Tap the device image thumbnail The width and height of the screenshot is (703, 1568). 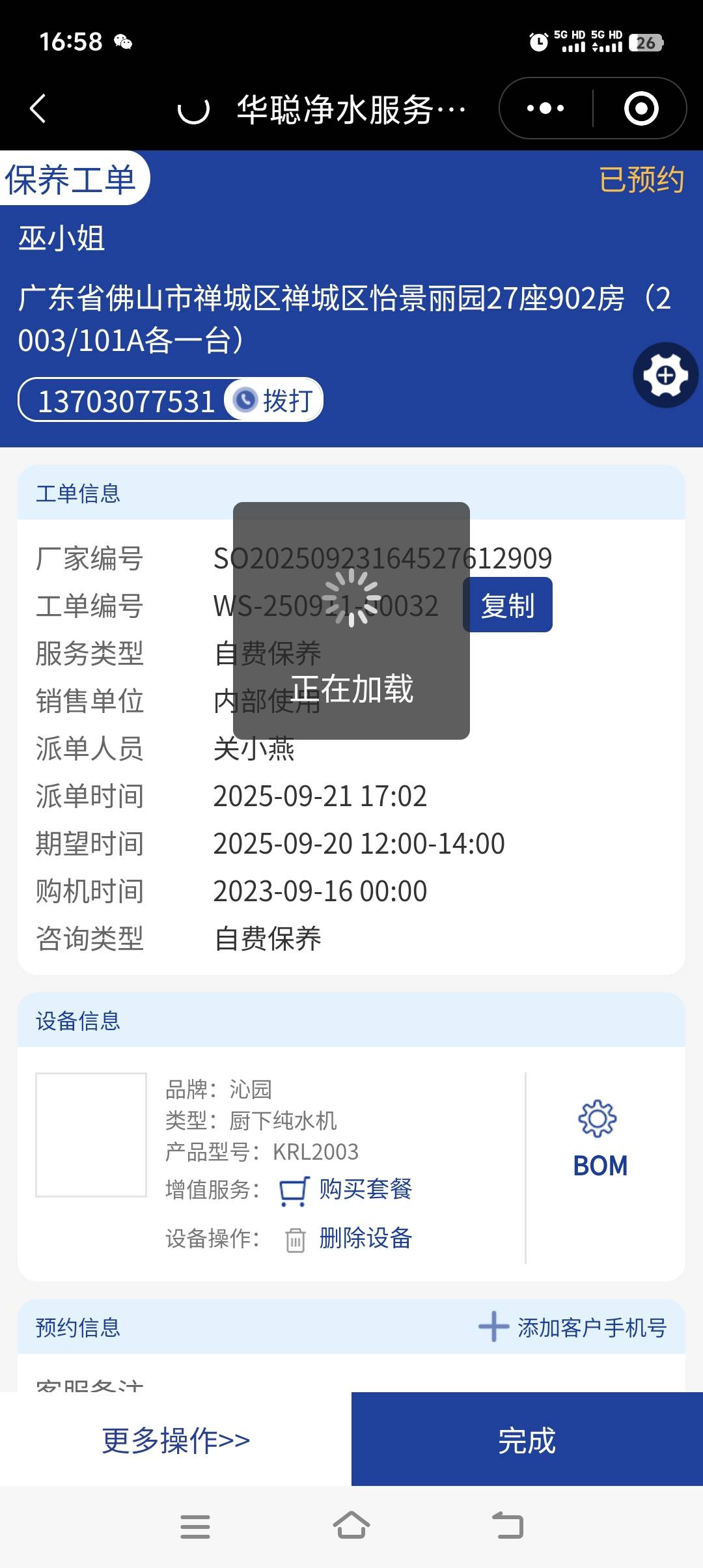(91, 1134)
